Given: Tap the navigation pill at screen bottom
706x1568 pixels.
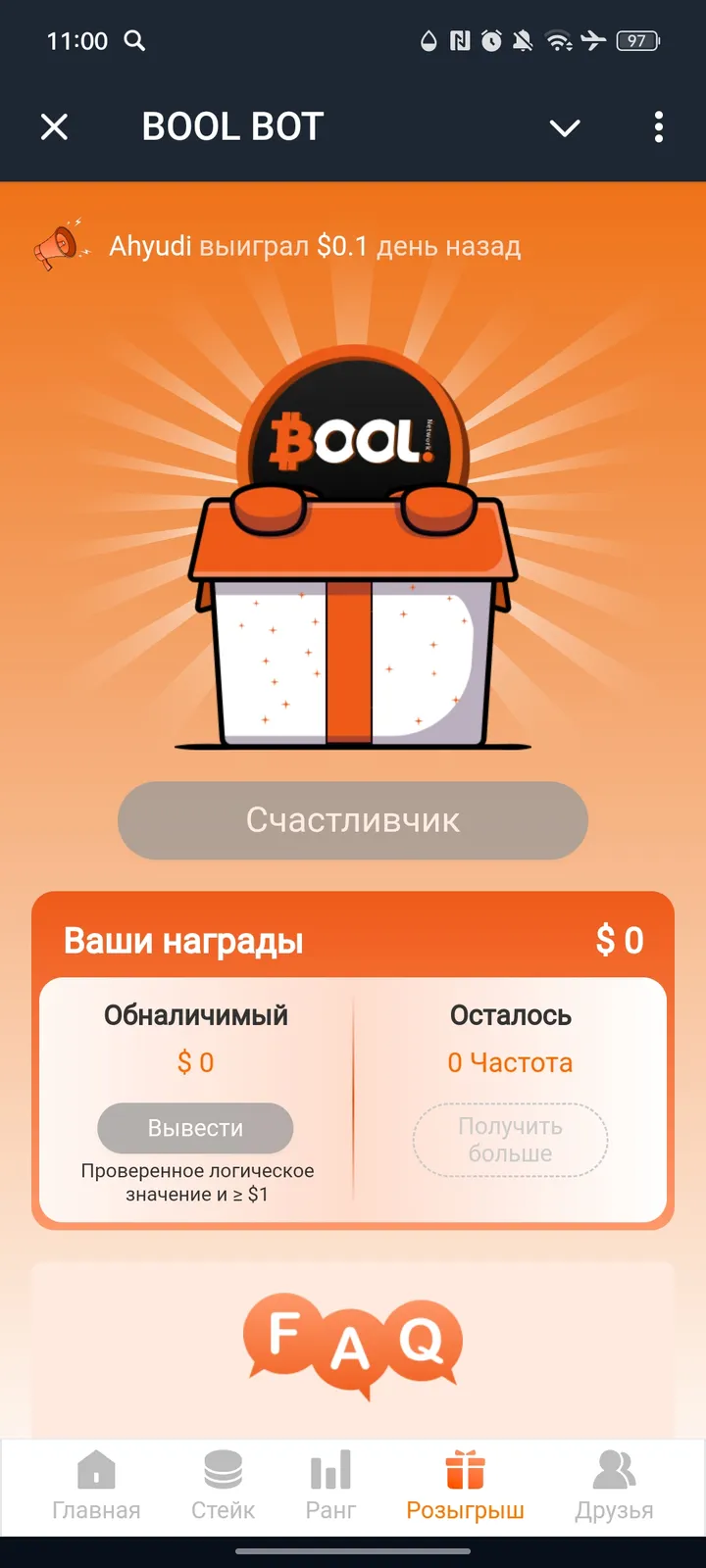Looking at the screenshot, I should 353,1552.
